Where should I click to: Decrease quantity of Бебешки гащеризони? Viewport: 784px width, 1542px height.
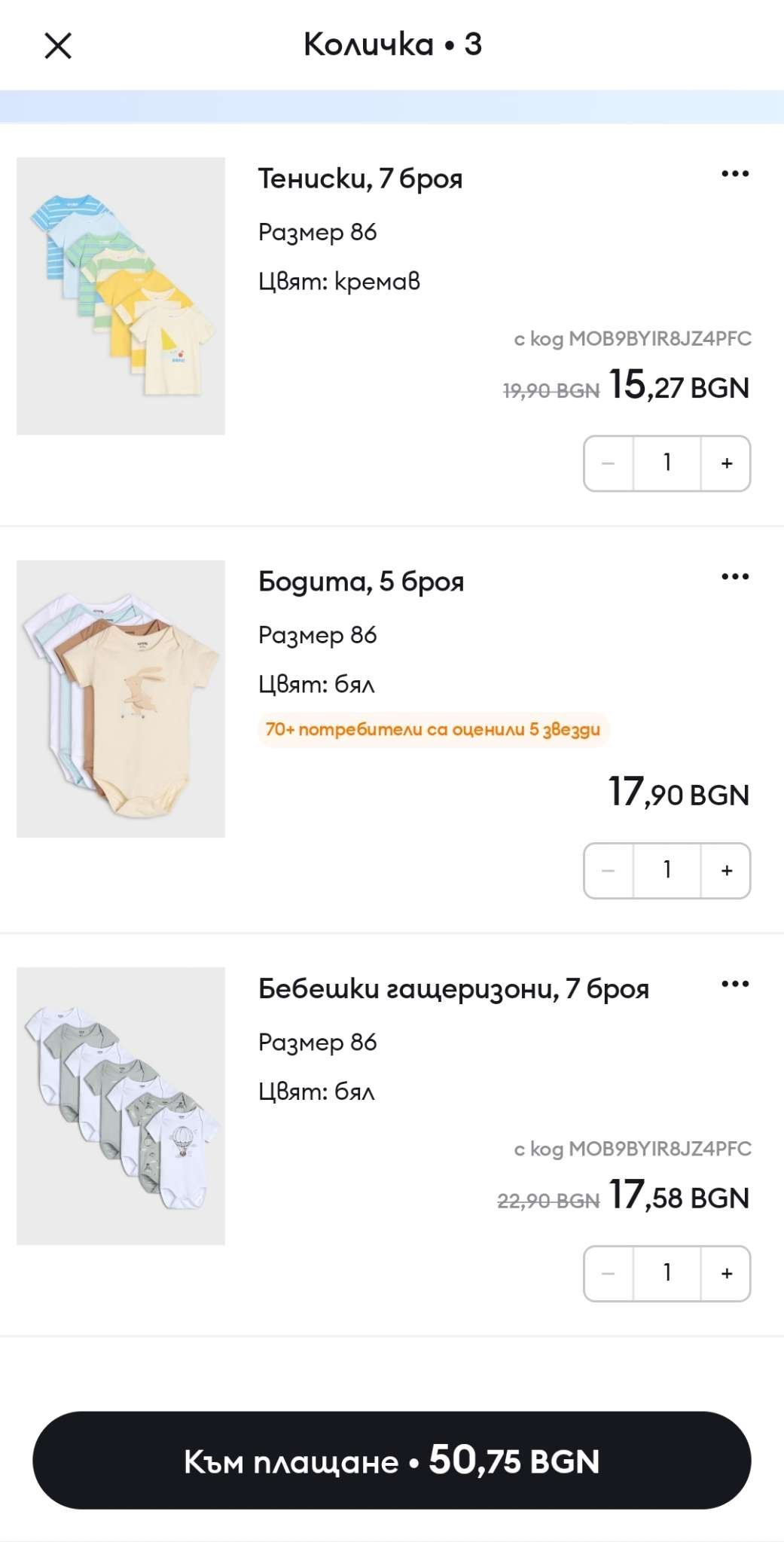(609, 1274)
